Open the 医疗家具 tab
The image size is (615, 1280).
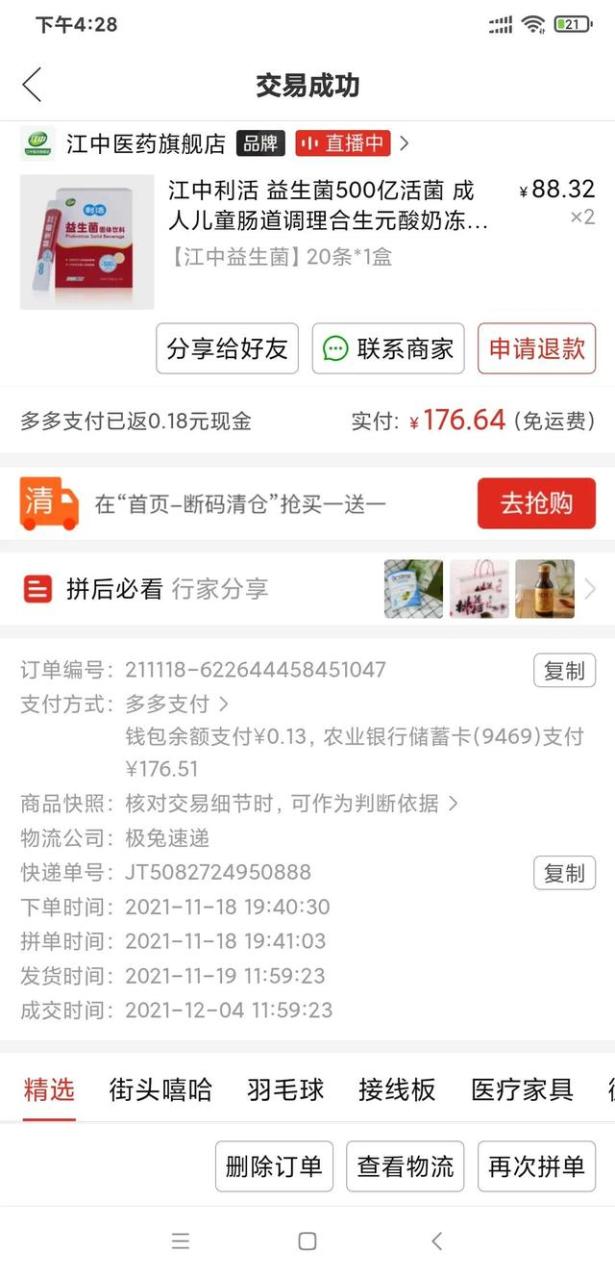pyautogui.click(x=522, y=1090)
